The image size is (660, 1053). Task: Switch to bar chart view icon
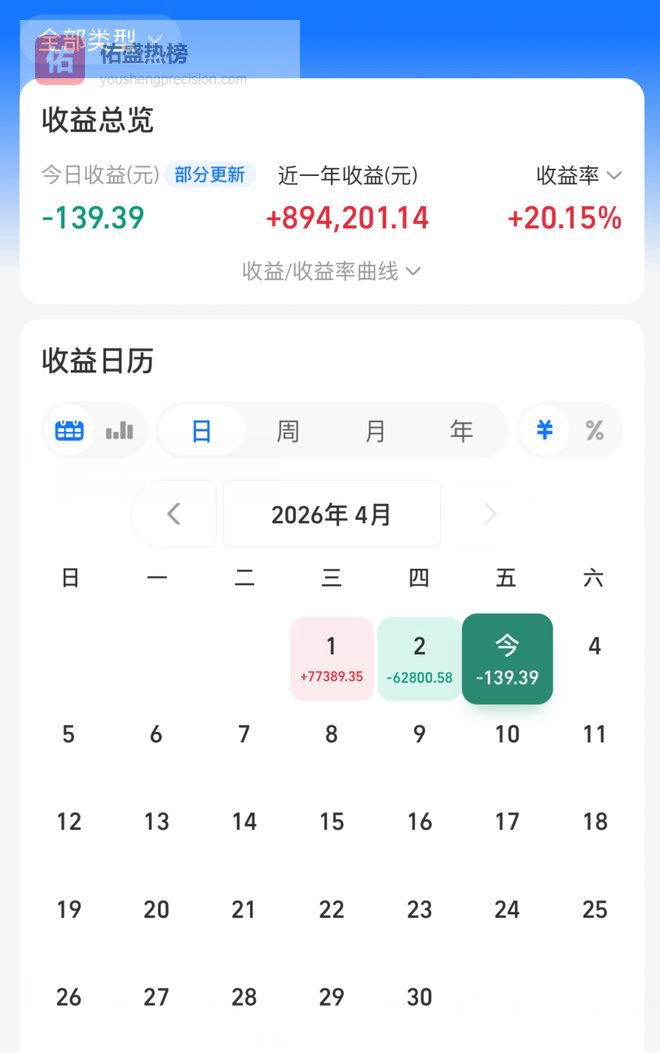[119, 430]
